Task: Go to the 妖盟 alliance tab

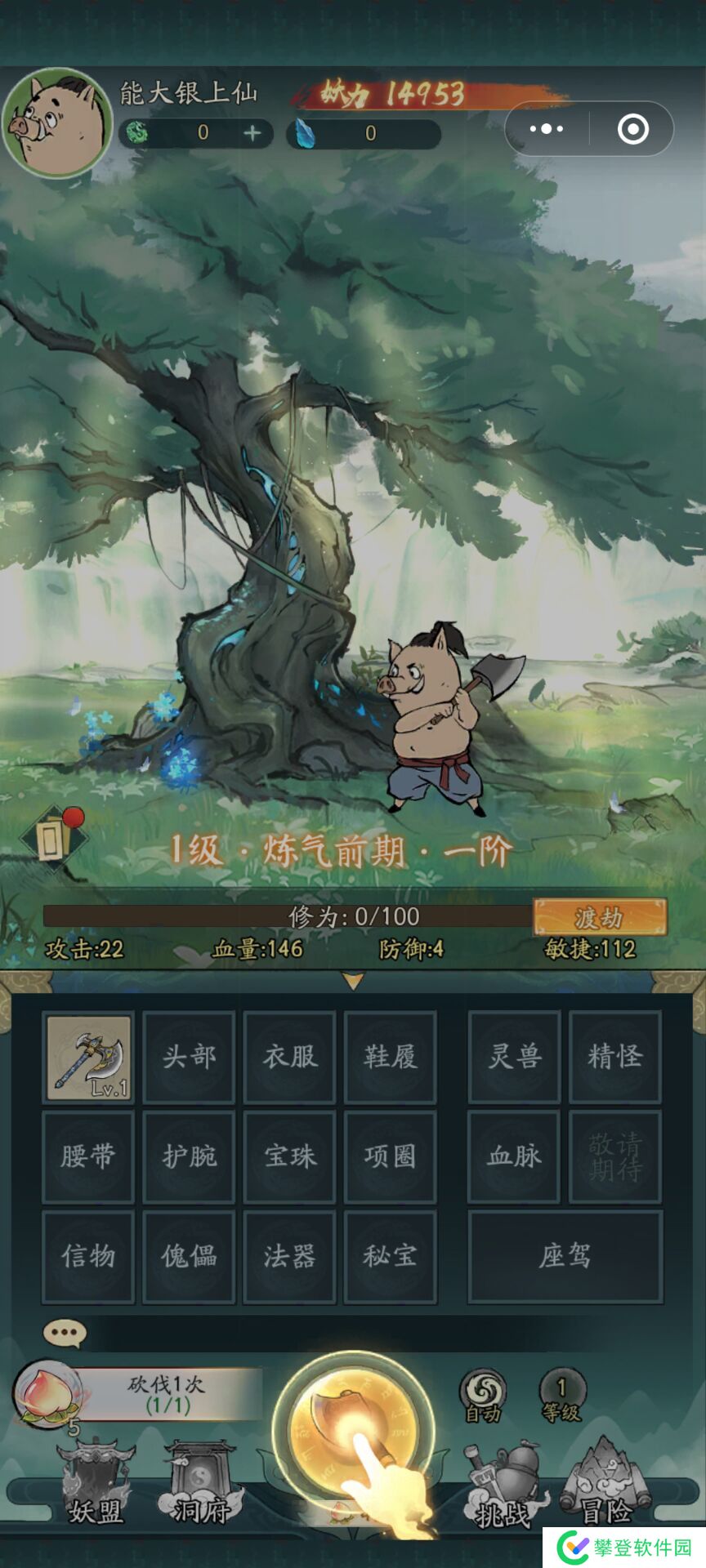Action: tap(96, 1485)
